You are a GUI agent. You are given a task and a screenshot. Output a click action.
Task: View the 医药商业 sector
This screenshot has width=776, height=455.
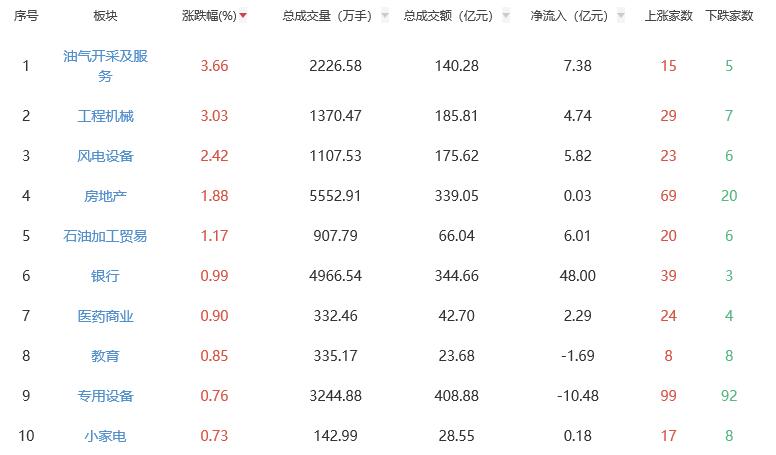[x=105, y=316]
